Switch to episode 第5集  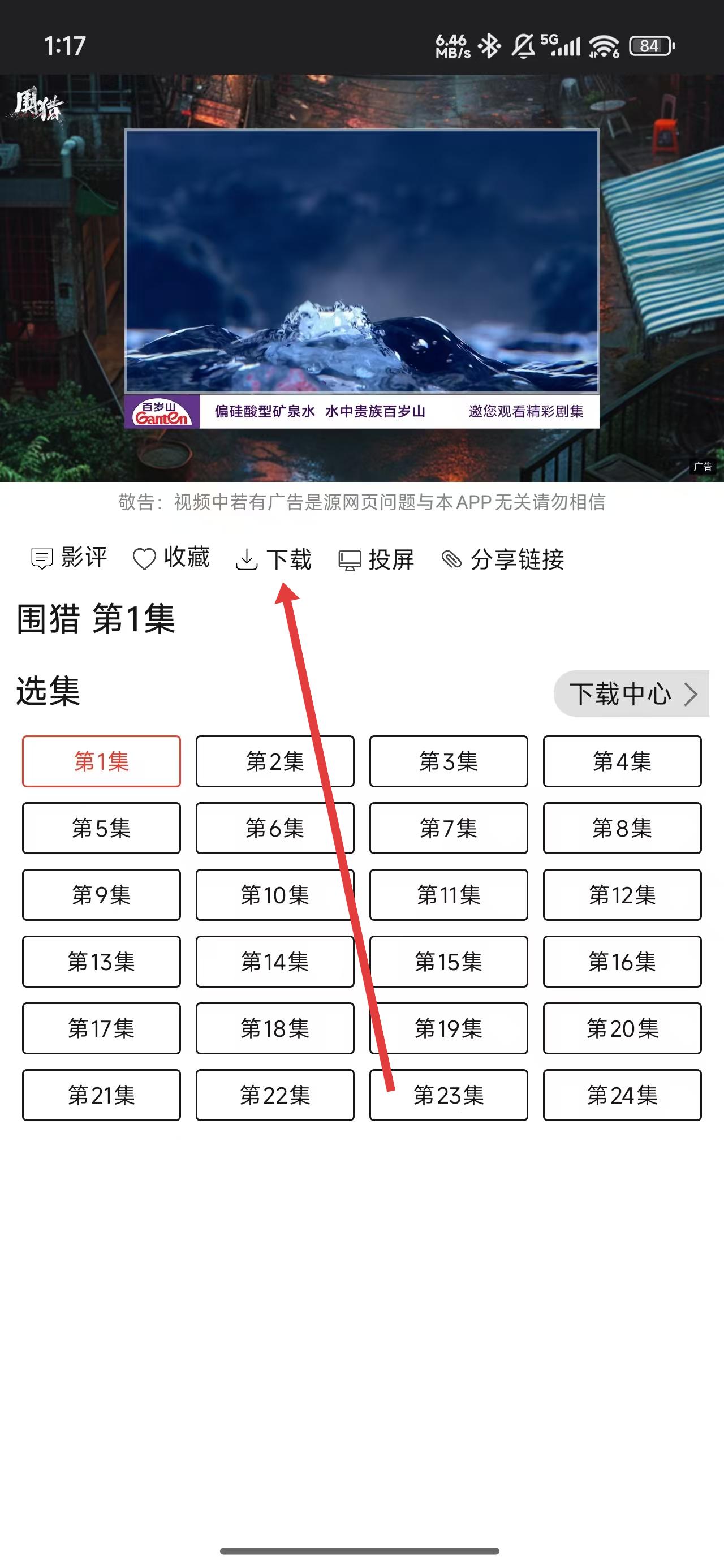pyautogui.click(x=101, y=828)
